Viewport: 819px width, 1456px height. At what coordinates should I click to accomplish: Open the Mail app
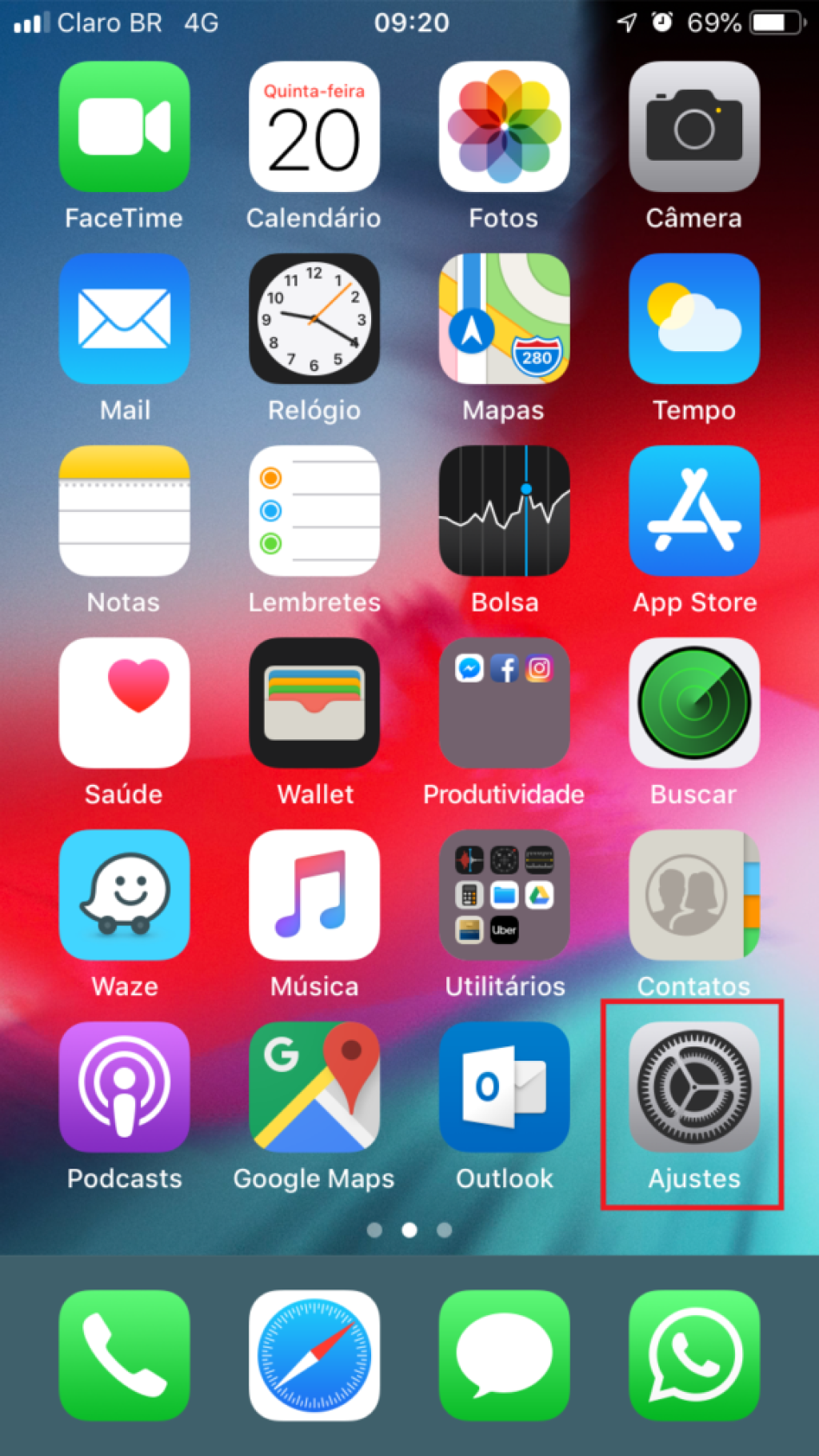pyautogui.click(x=124, y=318)
